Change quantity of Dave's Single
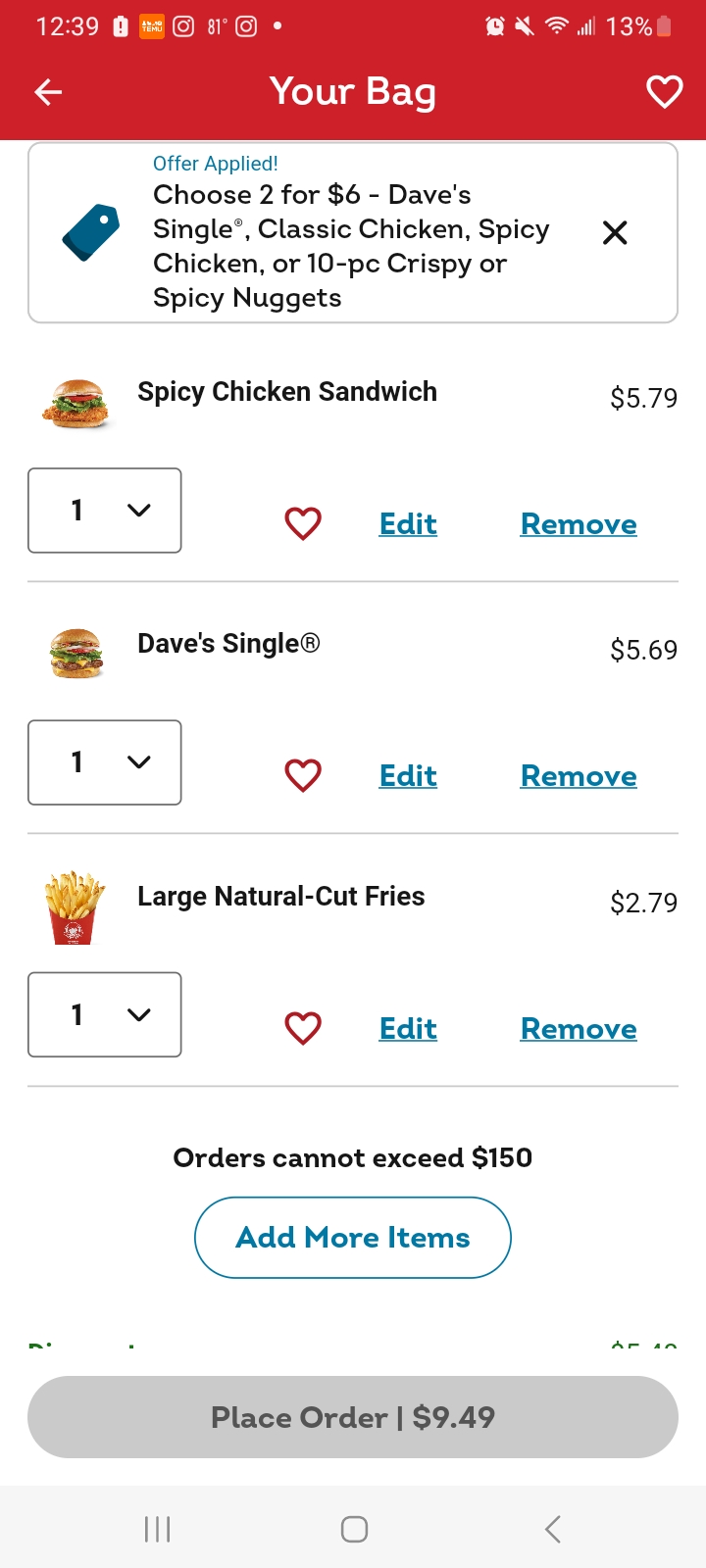Screen dimensions: 706x1568 pos(105,762)
